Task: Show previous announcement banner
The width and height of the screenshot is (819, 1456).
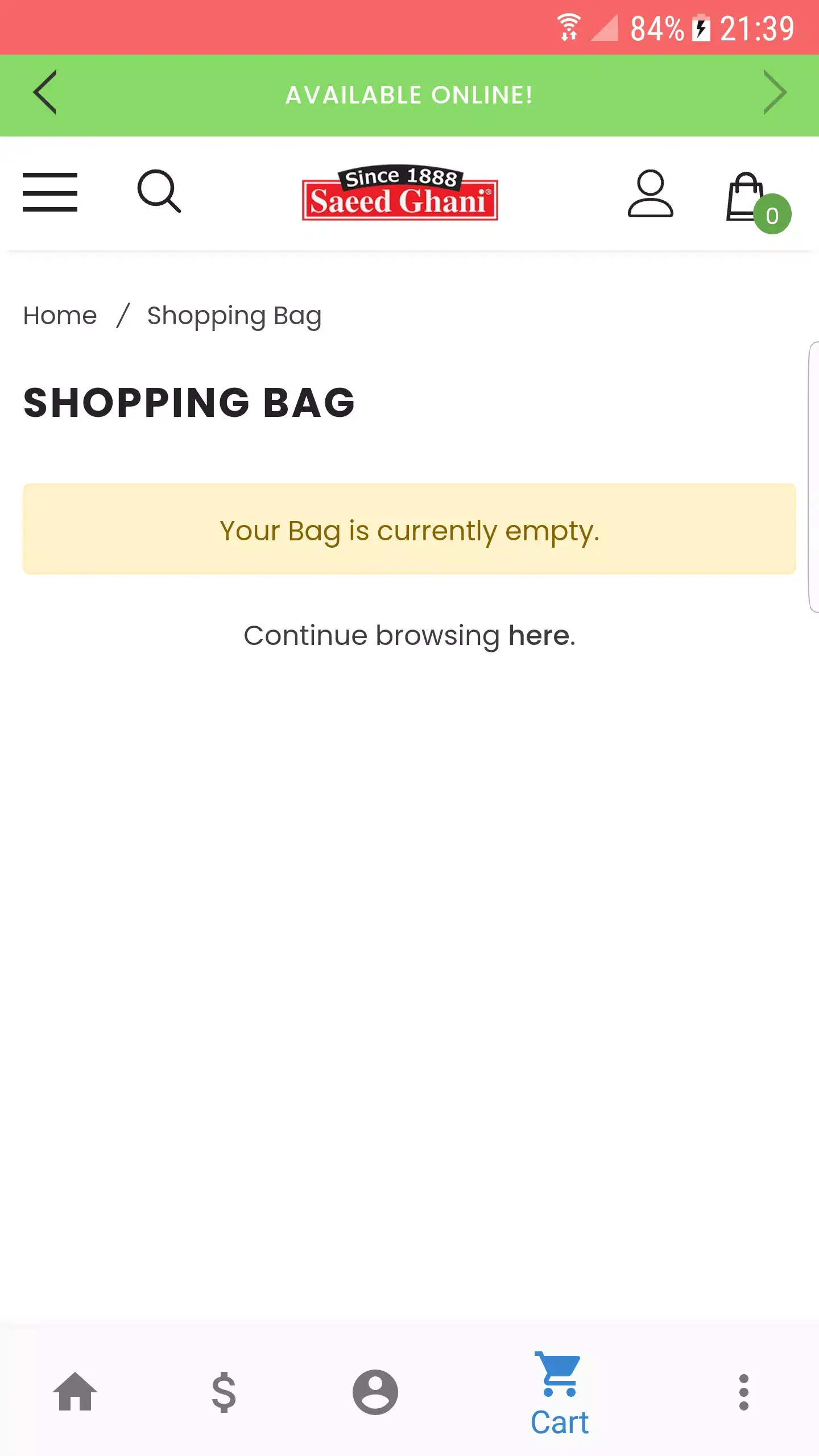Action: coord(45,93)
